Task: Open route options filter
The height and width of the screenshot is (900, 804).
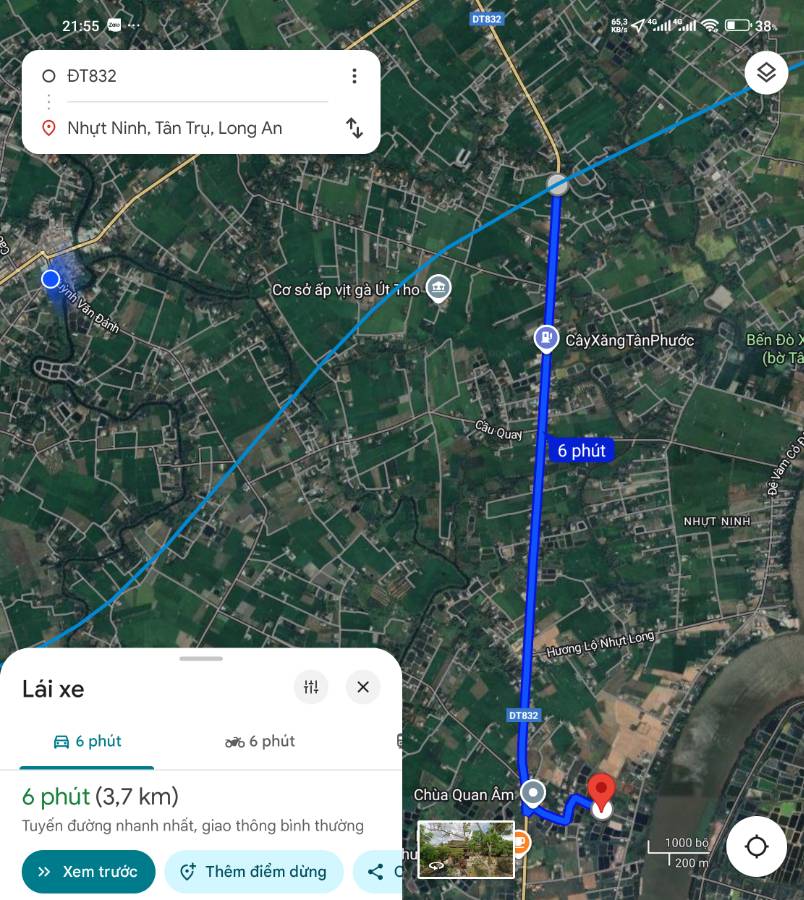Action: (311, 687)
